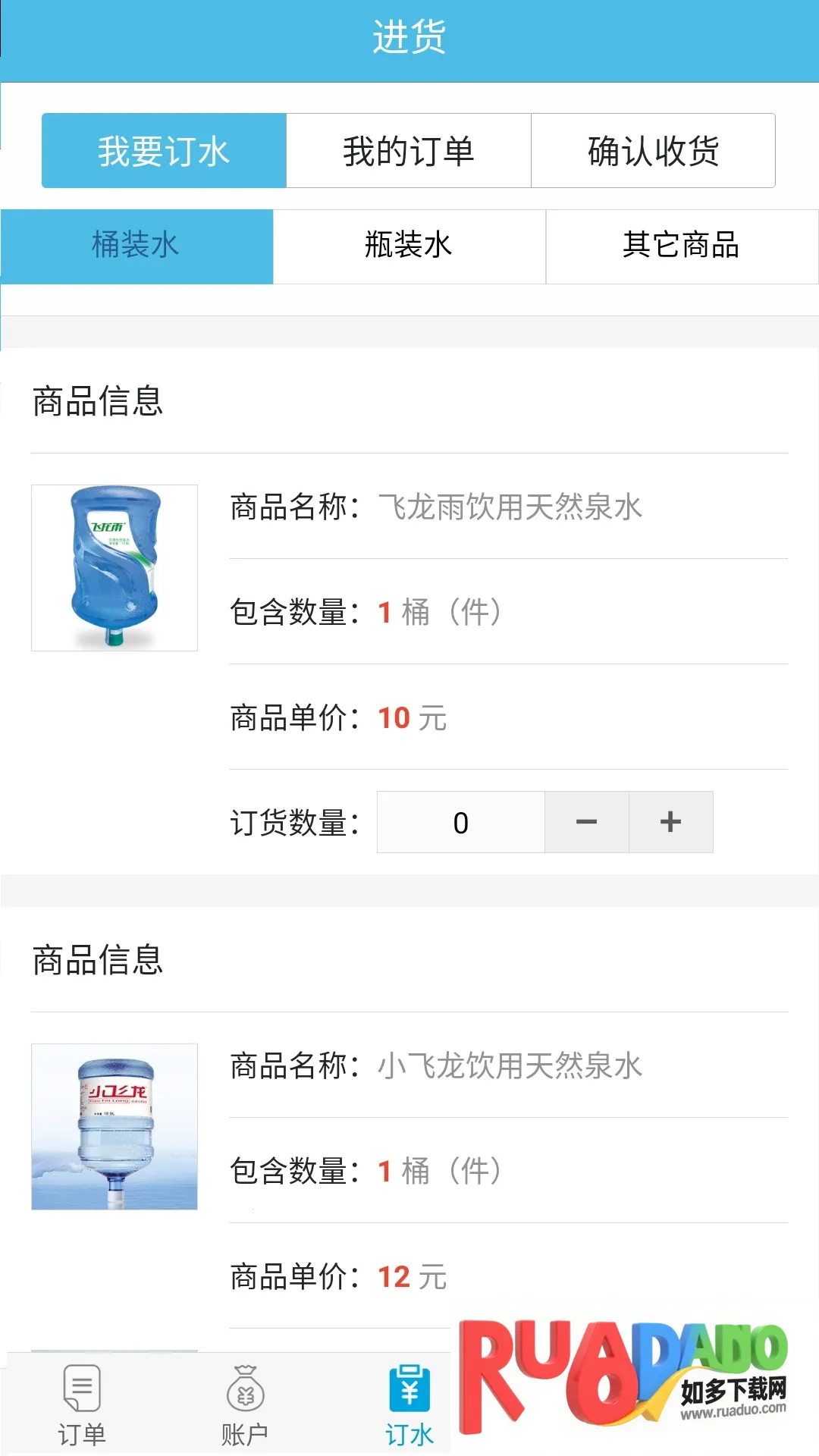The height and width of the screenshot is (1456, 819).
Task: Switch to the 我的订单 tab
Action: [x=408, y=151]
